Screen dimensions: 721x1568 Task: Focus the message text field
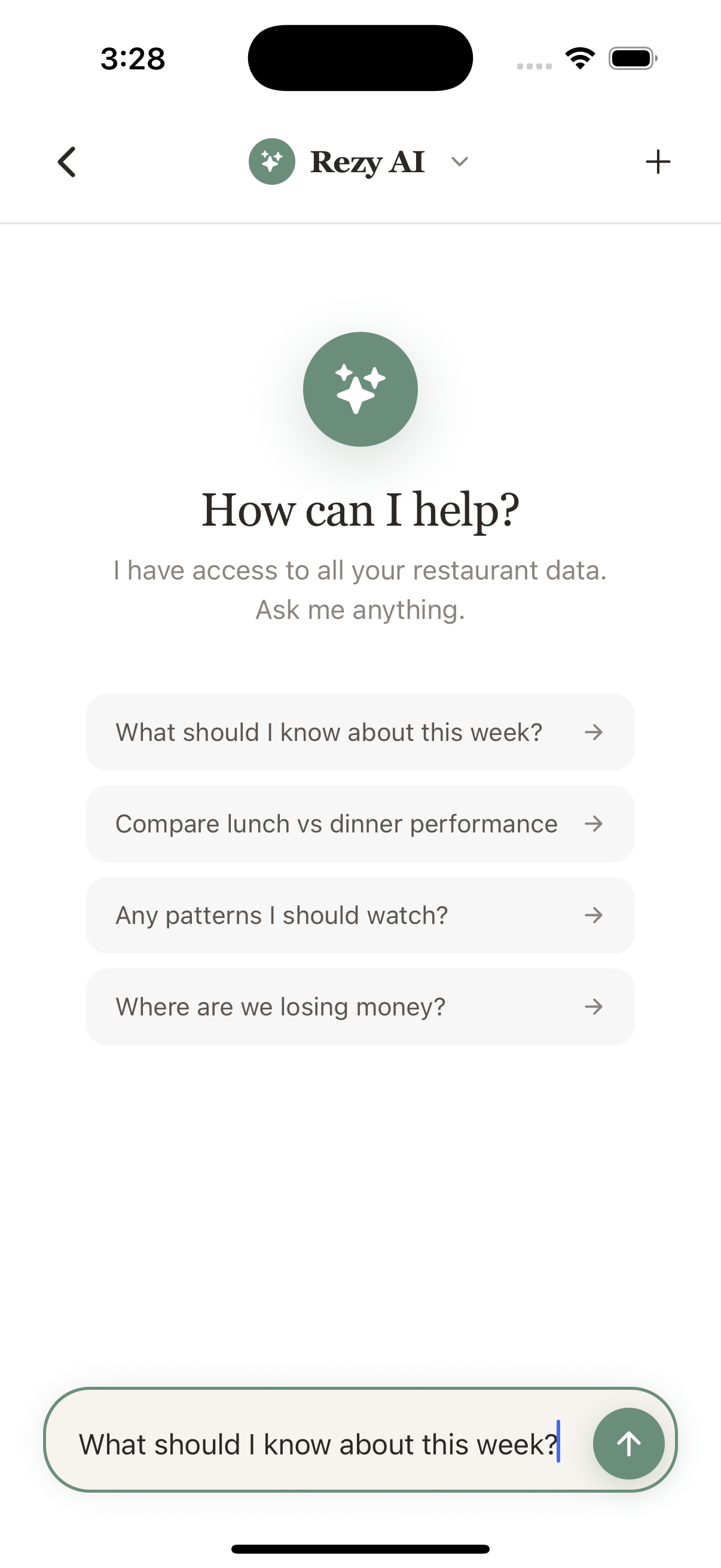point(316,1444)
